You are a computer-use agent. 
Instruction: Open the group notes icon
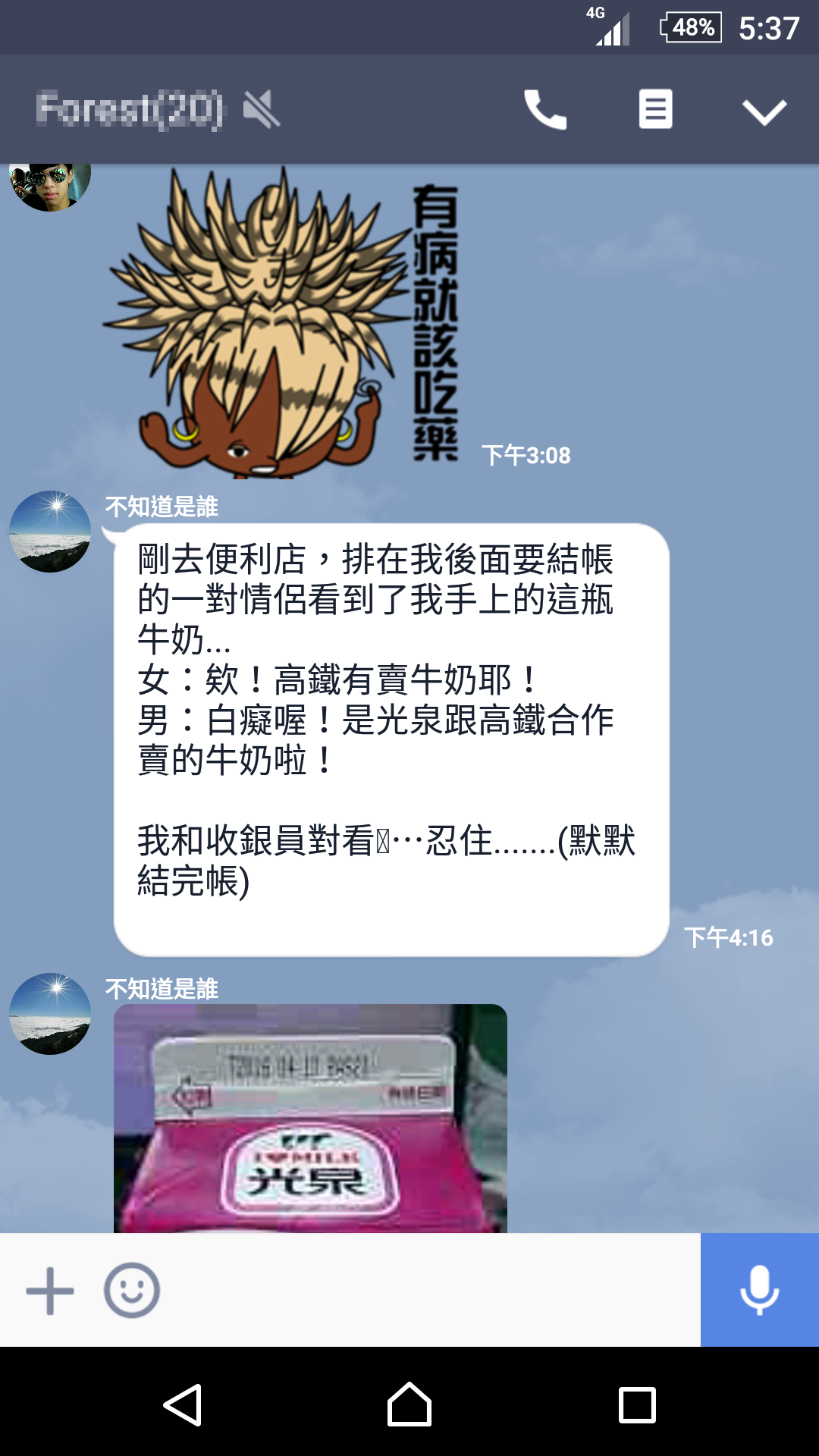click(655, 110)
